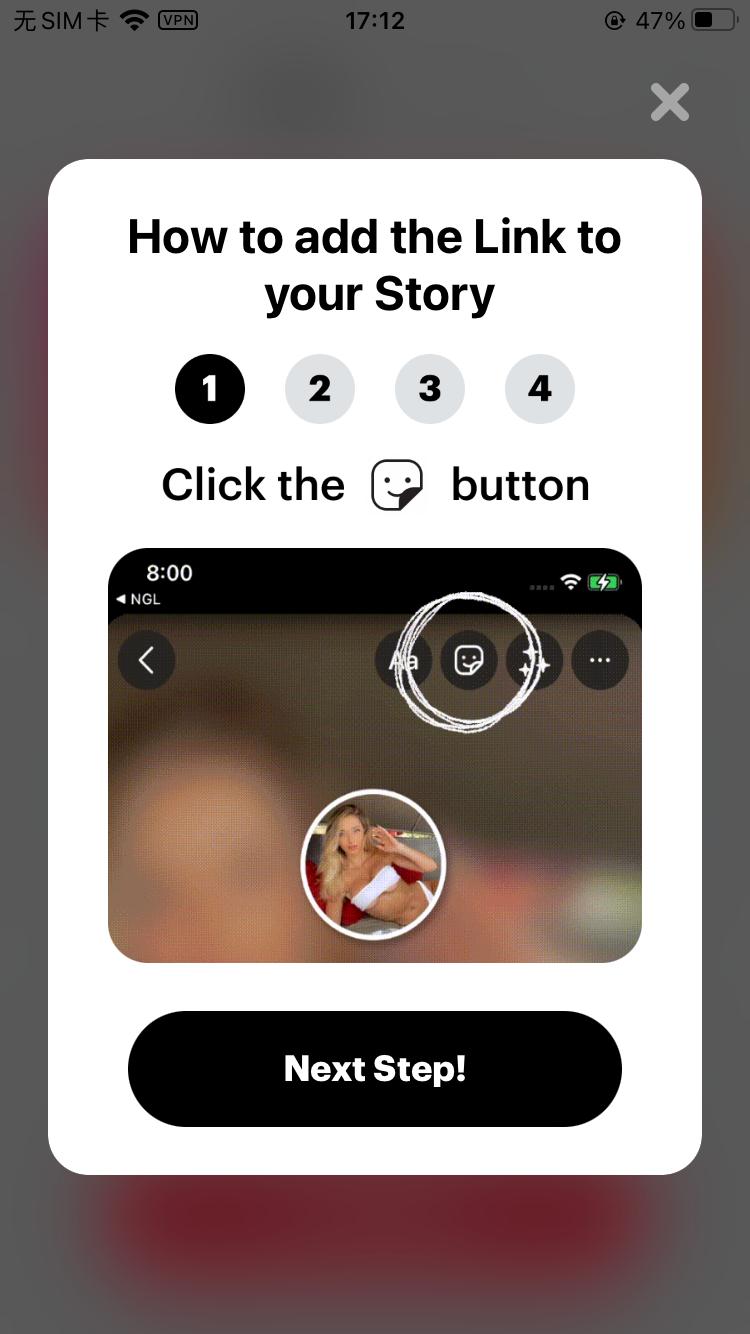Tap the Next Step! button

click(x=375, y=1069)
